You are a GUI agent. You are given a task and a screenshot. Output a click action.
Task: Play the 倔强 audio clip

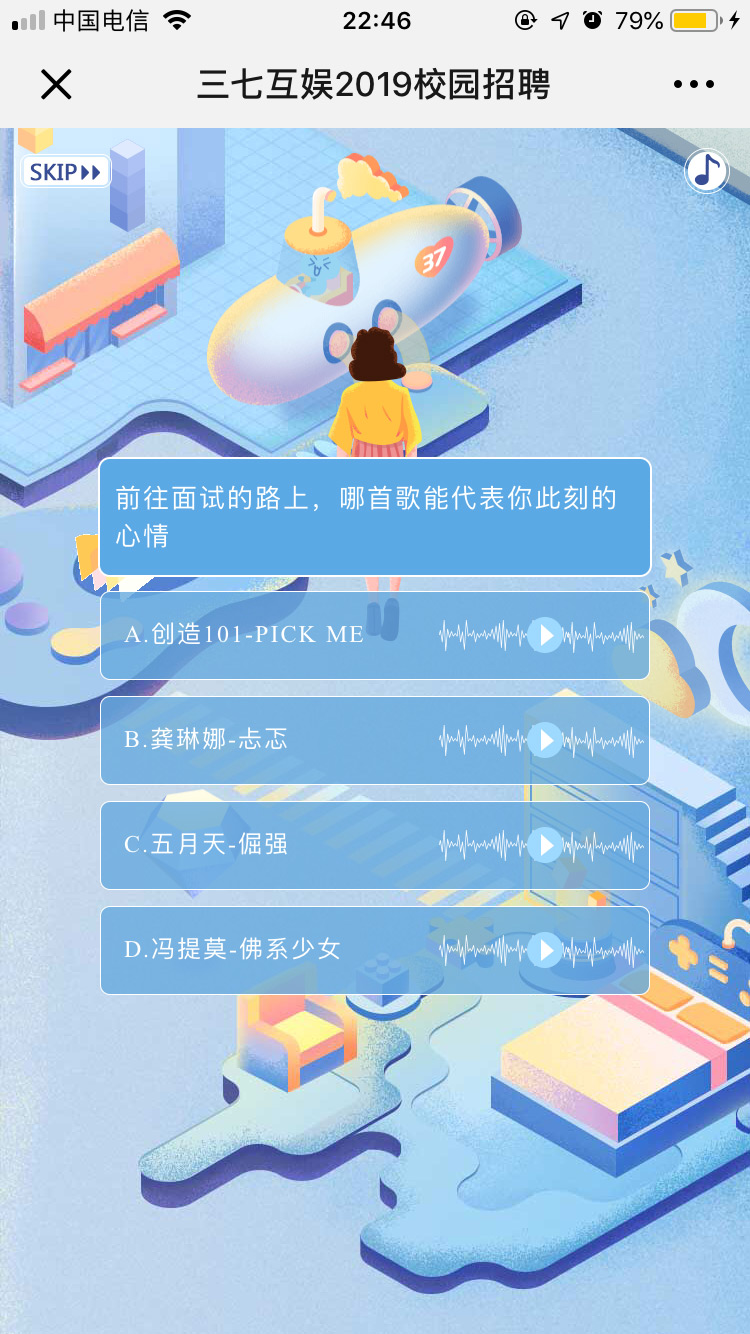[545, 845]
